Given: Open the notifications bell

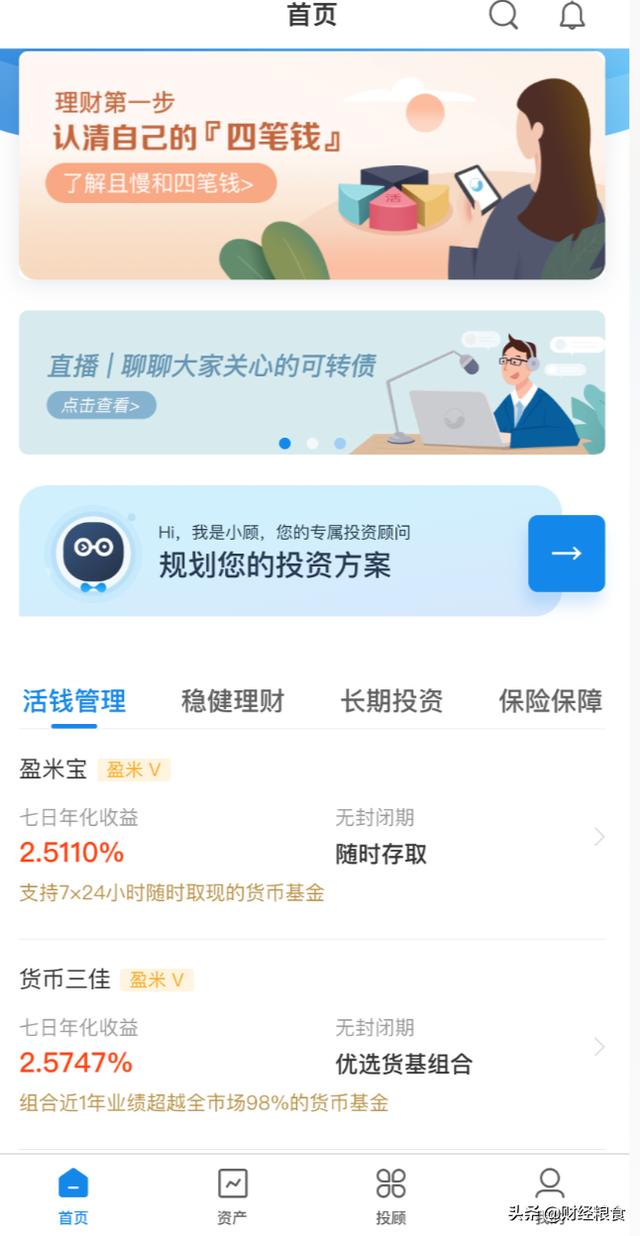Looking at the screenshot, I should (x=571, y=16).
